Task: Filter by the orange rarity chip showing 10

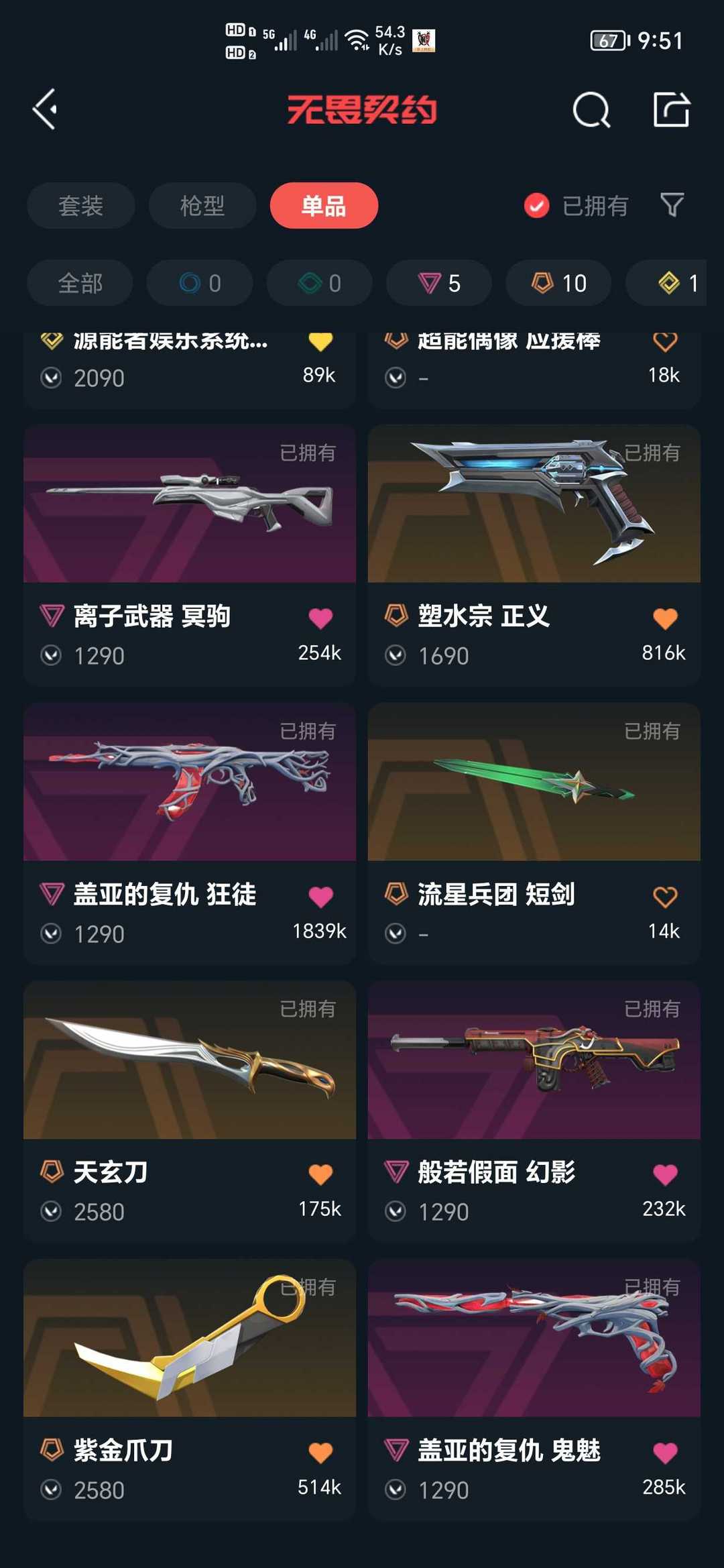Action: click(x=558, y=283)
